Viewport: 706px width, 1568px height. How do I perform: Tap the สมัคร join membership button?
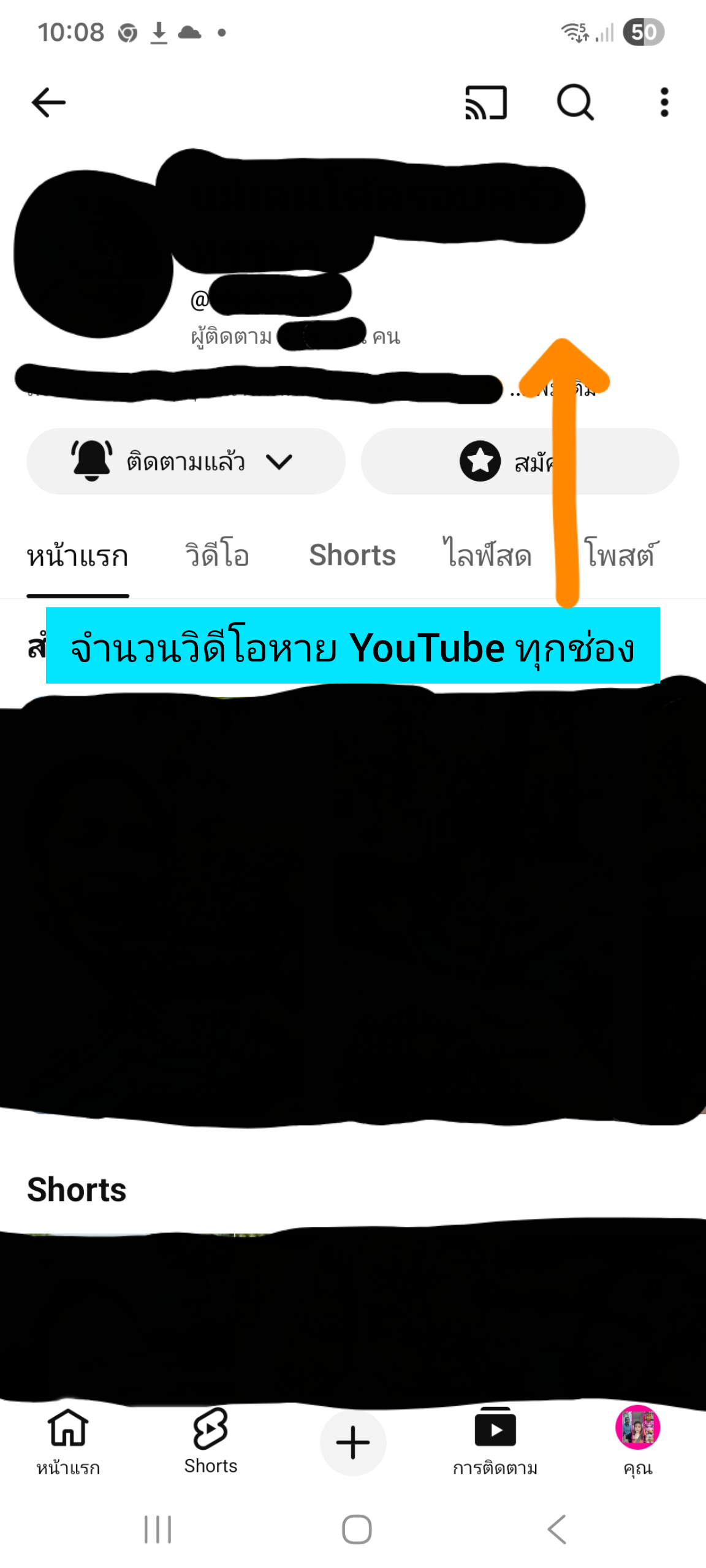(x=520, y=461)
